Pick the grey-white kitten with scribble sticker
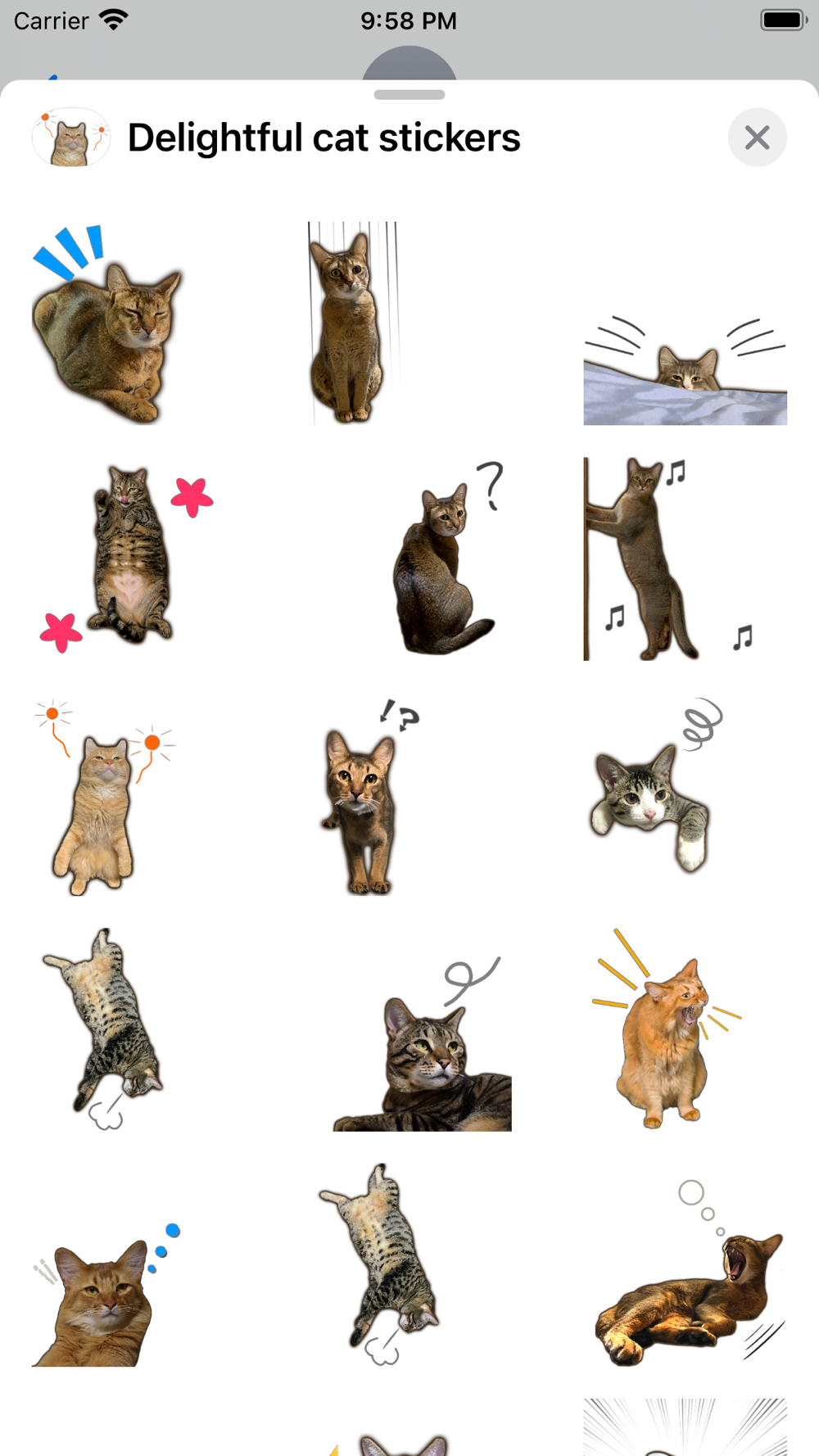 click(x=656, y=786)
